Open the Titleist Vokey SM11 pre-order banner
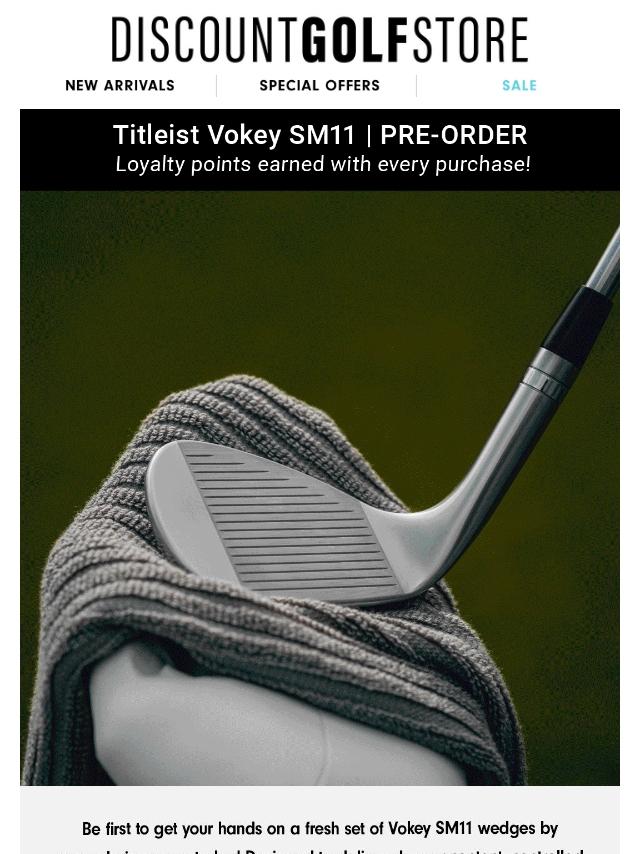Image resolution: width=640 pixels, height=854 pixels. 320,149
